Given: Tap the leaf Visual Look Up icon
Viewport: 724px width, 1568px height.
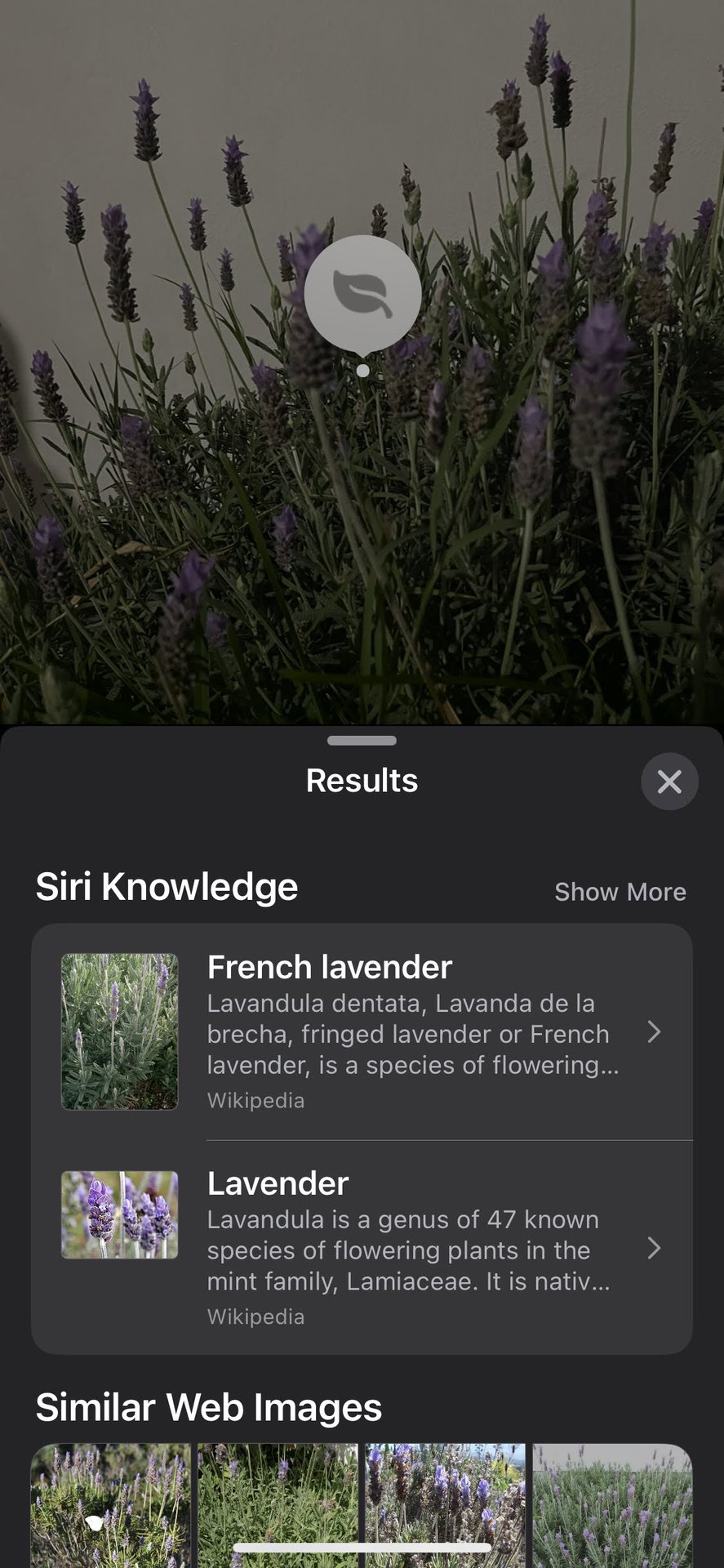Looking at the screenshot, I should click(x=362, y=294).
